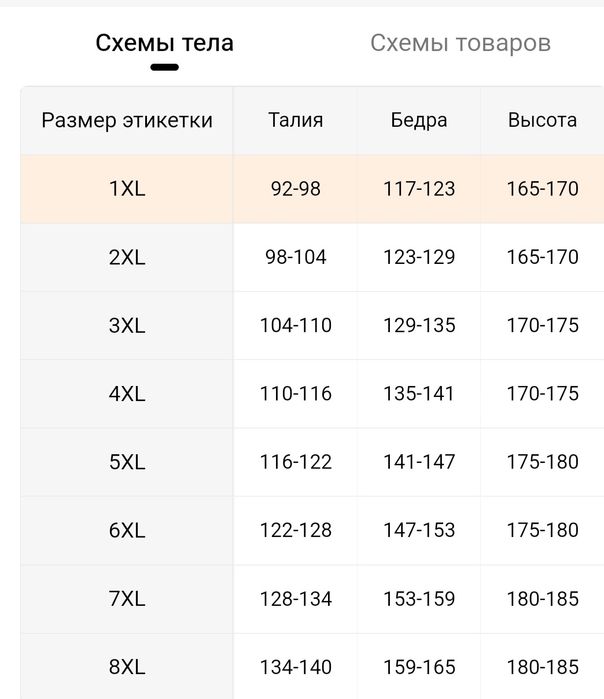Viewport: 604px width, 699px height.
Task: Switch to the Схемы товаров tab
Action: (x=460, y=43)
